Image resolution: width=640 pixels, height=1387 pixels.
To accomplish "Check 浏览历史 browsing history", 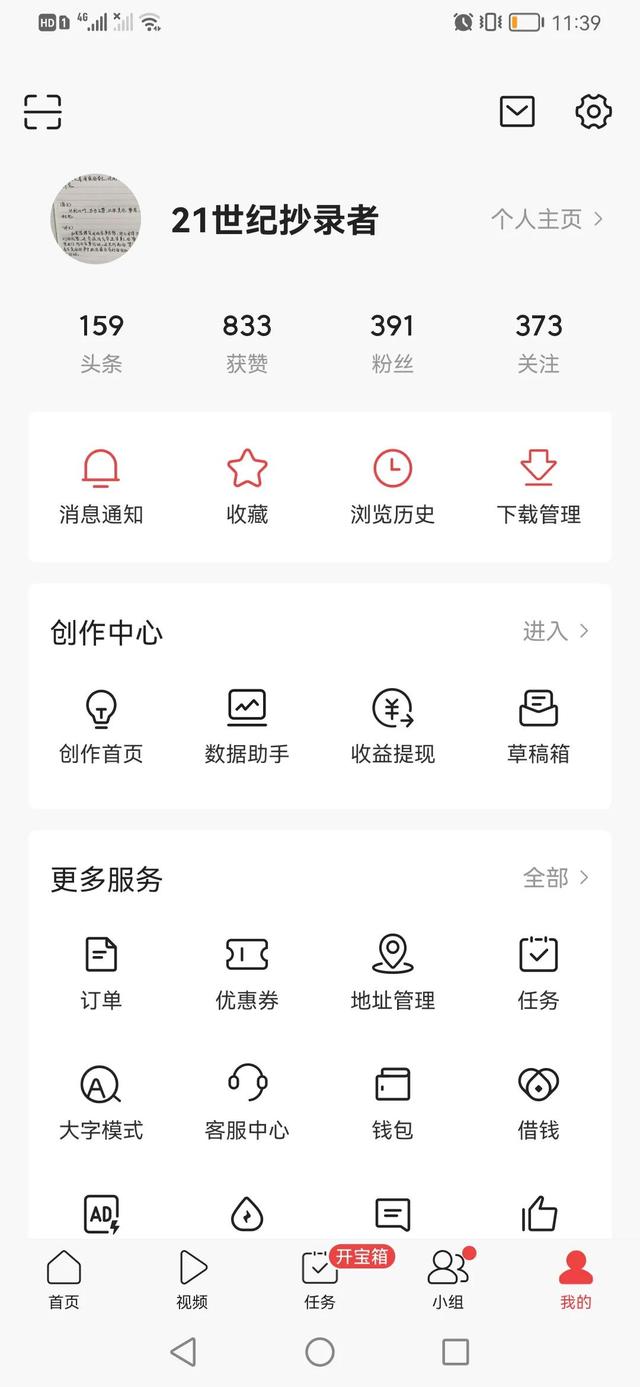I will coord(393,488).
